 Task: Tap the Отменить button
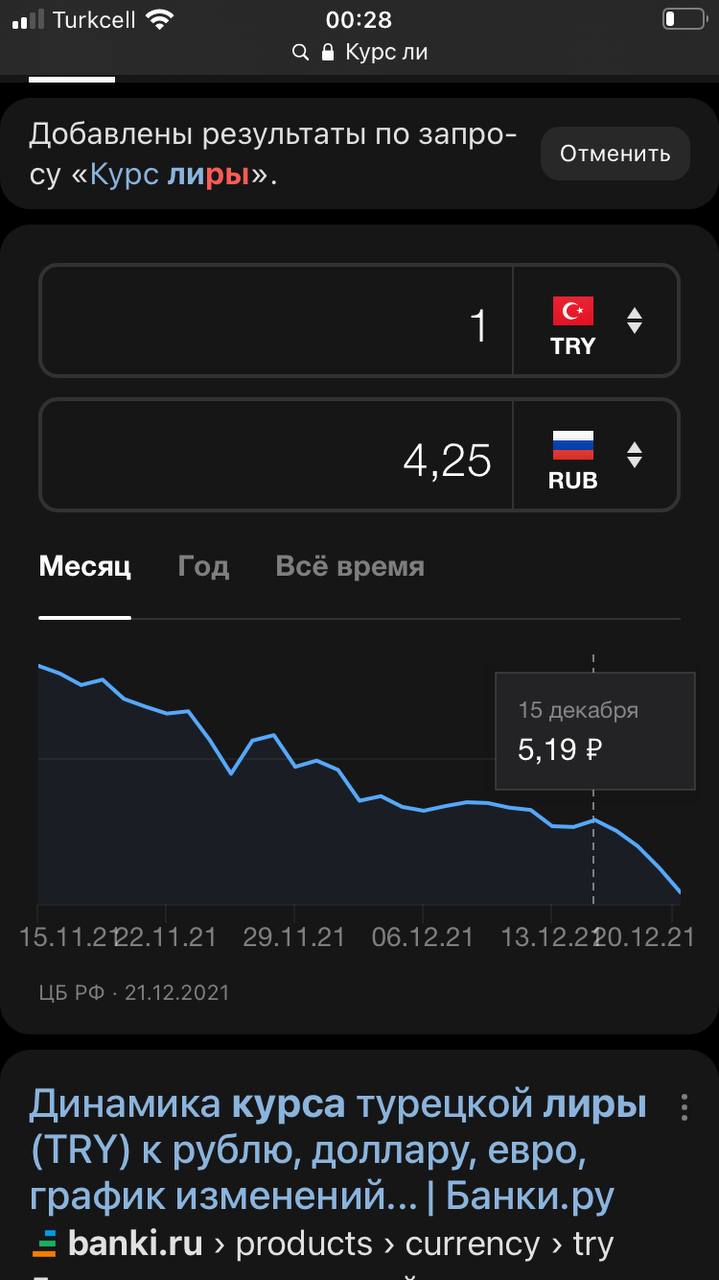coord(615,154)
